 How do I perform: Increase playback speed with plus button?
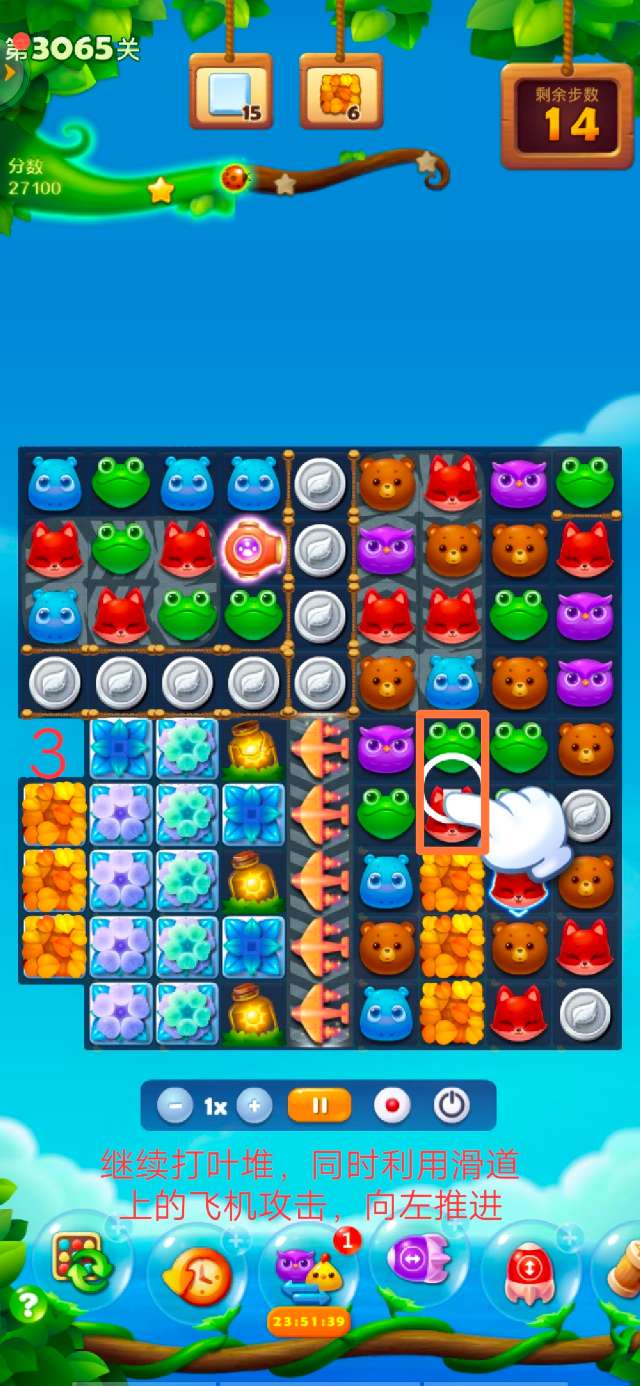pos(254,1106)
